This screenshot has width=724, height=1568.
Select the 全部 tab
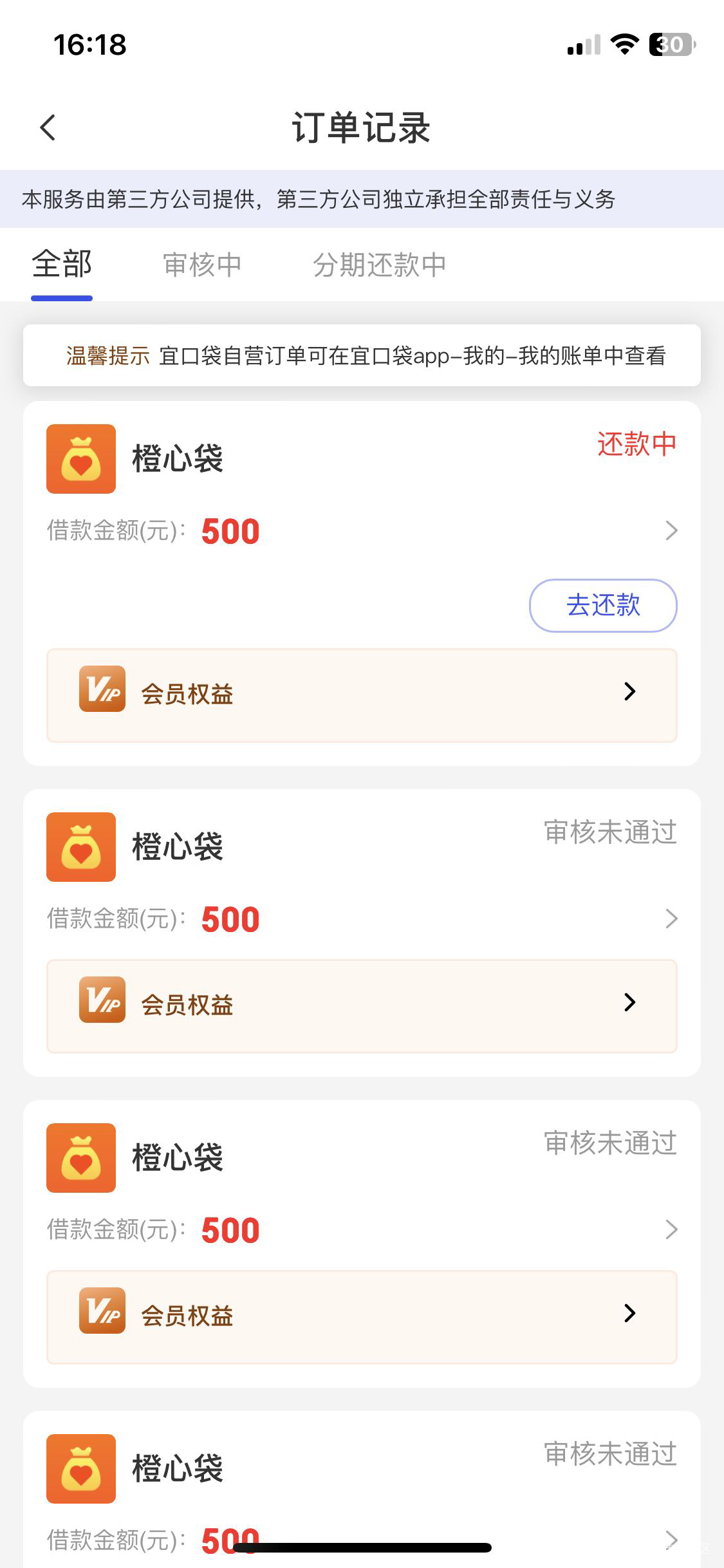(x=62, y=265)
